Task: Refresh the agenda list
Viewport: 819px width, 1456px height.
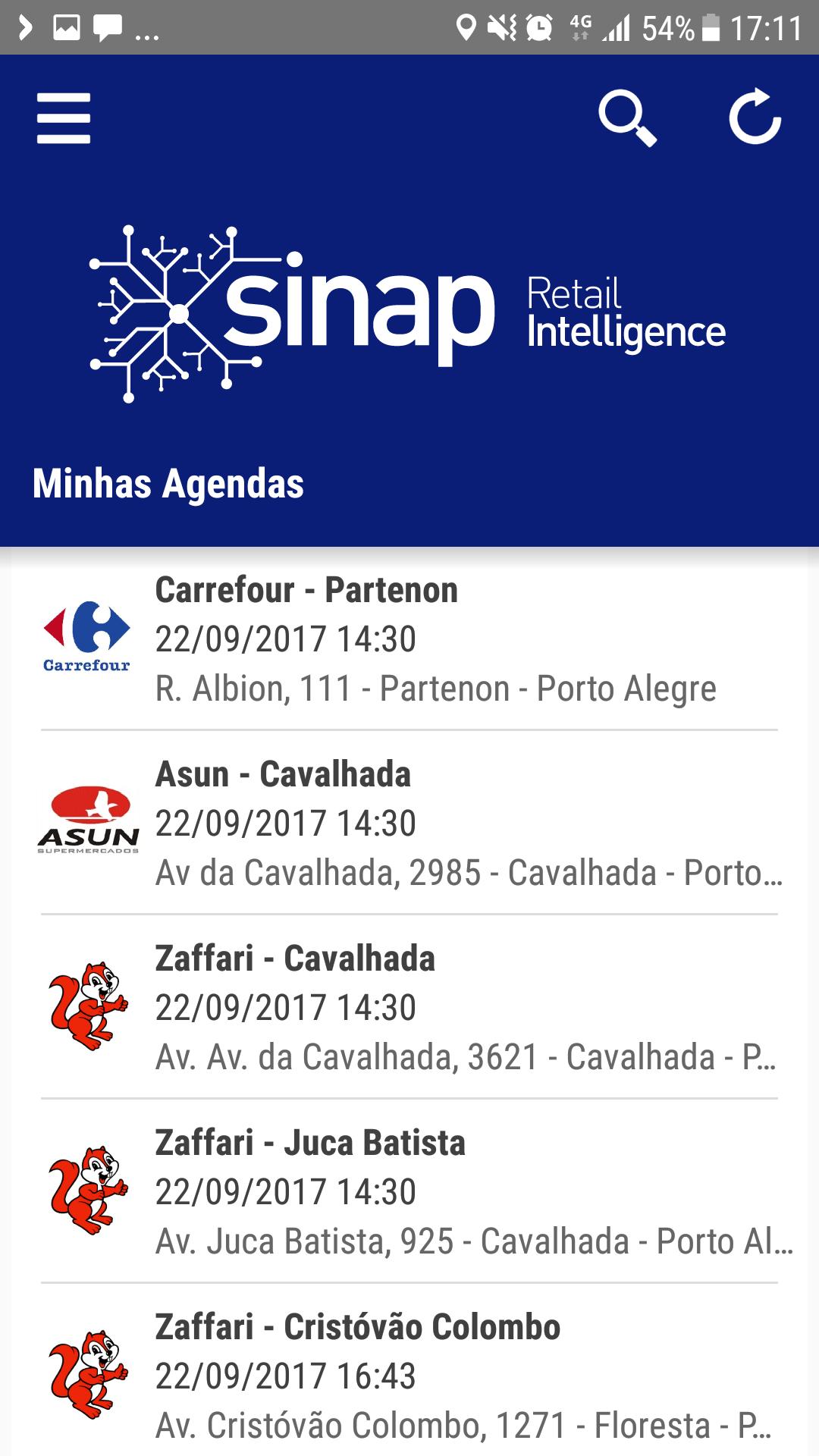Action: [x=755, y=118]
